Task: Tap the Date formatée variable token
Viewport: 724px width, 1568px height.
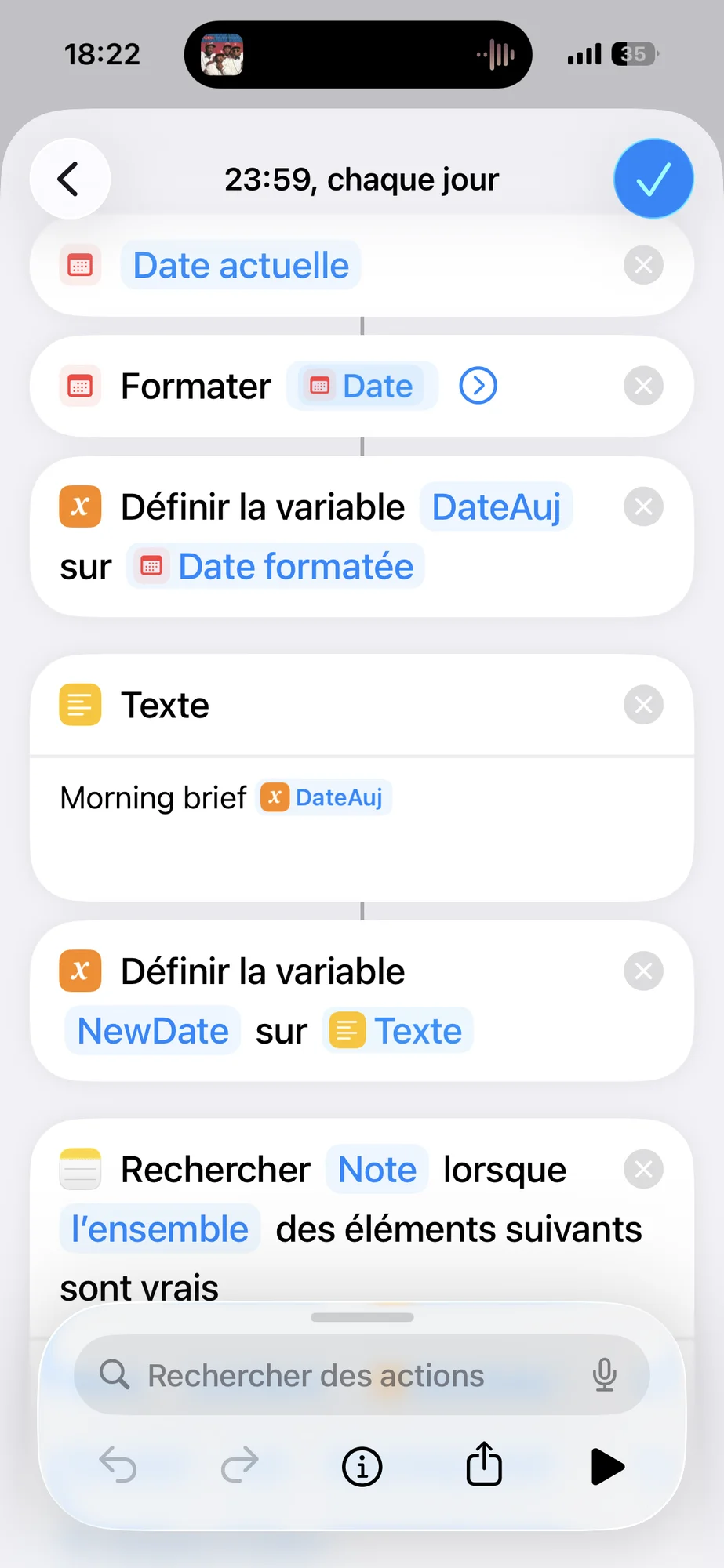Action: click(276, 567)
